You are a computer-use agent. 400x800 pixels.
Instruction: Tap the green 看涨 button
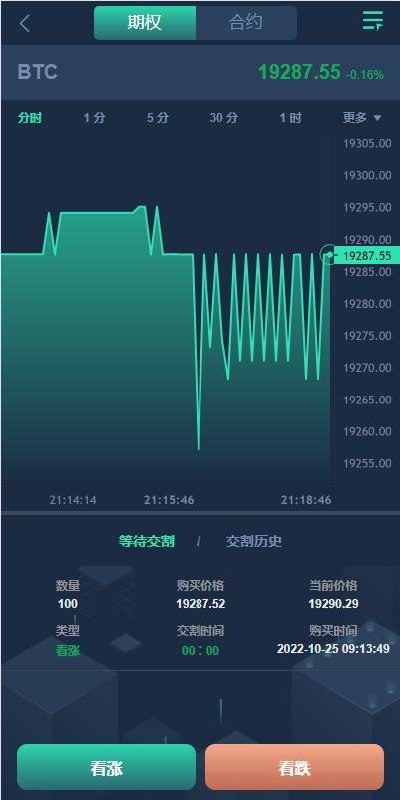(x=106, y=767)
